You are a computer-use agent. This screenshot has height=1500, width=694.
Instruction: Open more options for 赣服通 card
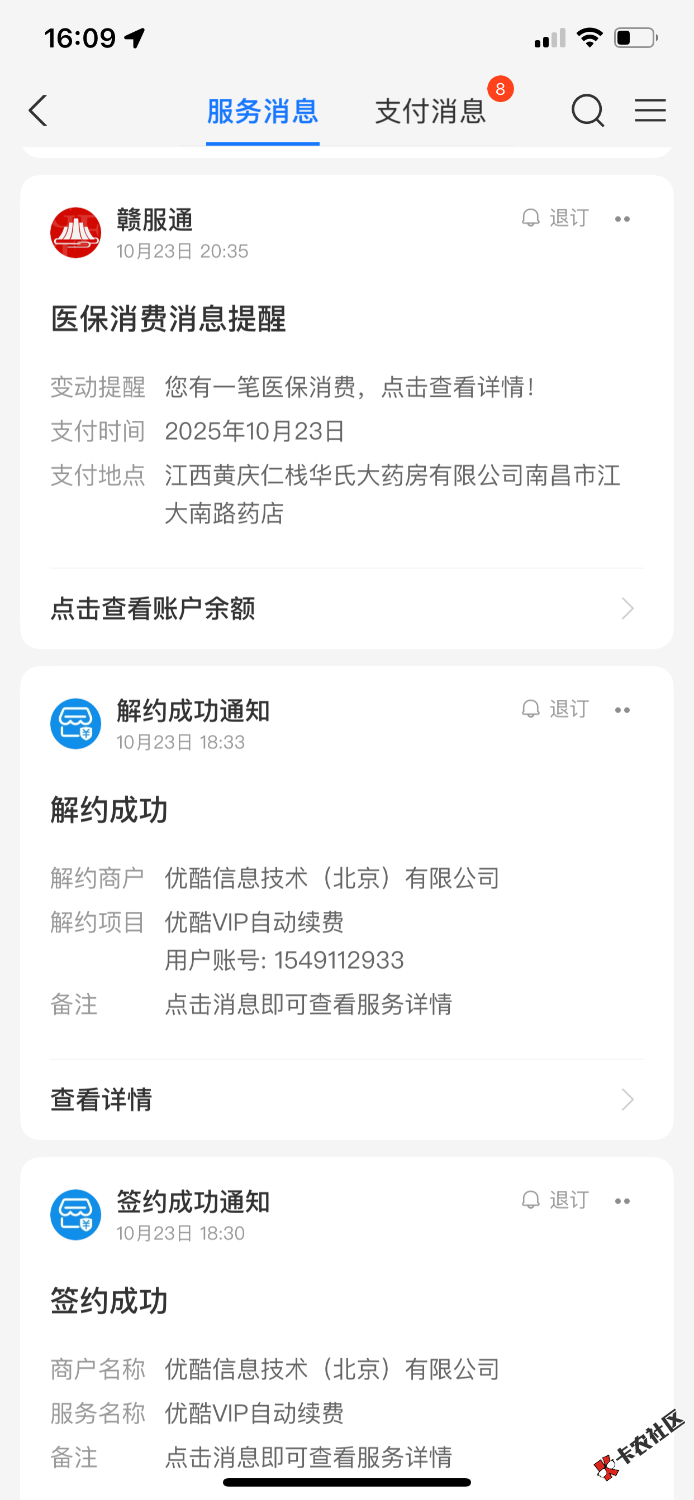[623, 219]
